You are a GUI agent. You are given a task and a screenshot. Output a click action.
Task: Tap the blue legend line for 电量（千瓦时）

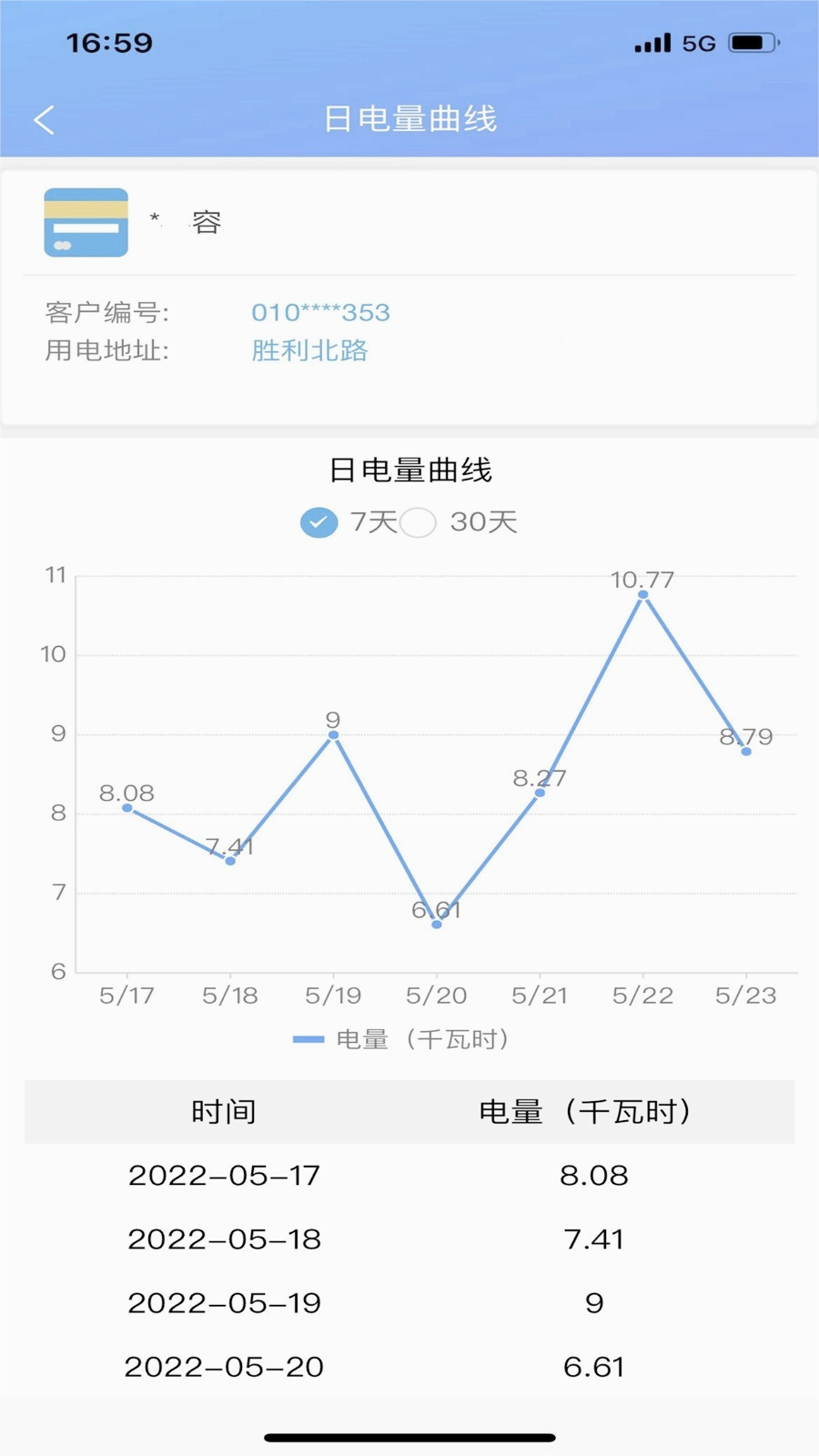coord(309,1038)
